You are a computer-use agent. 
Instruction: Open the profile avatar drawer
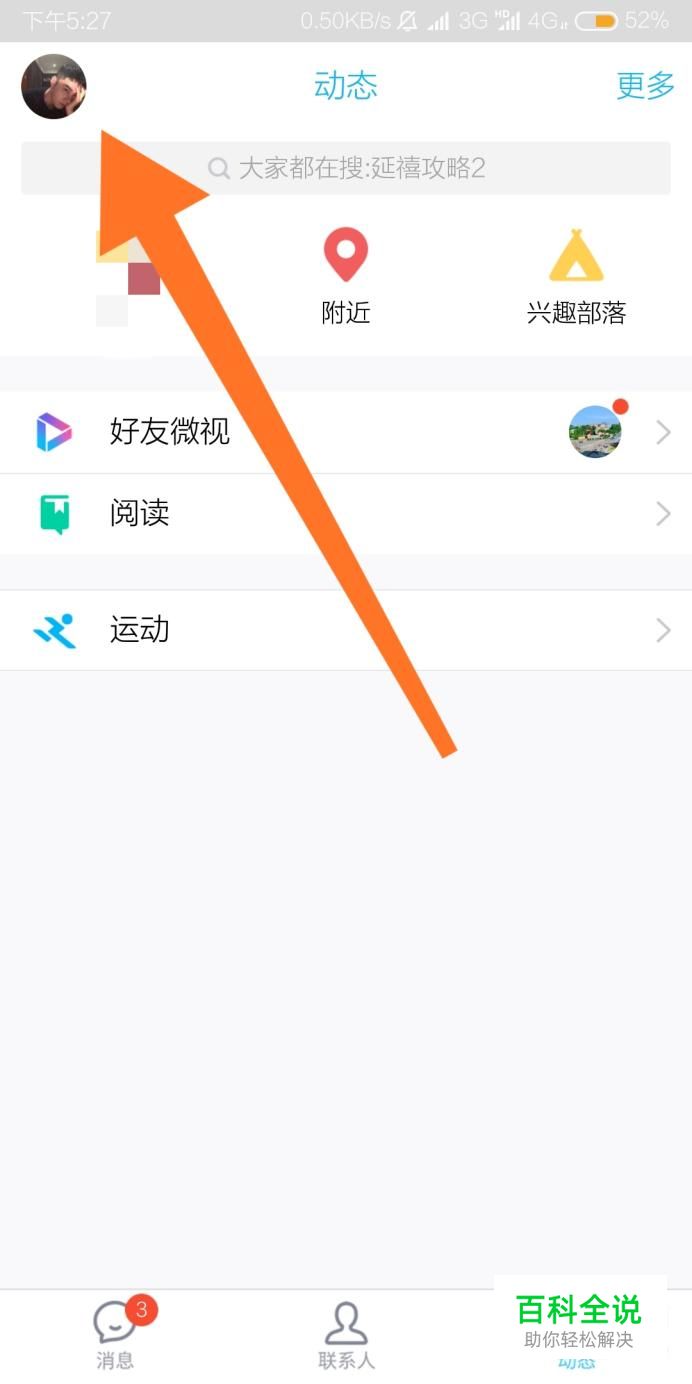pyautogui.click(x=54, y=87)
